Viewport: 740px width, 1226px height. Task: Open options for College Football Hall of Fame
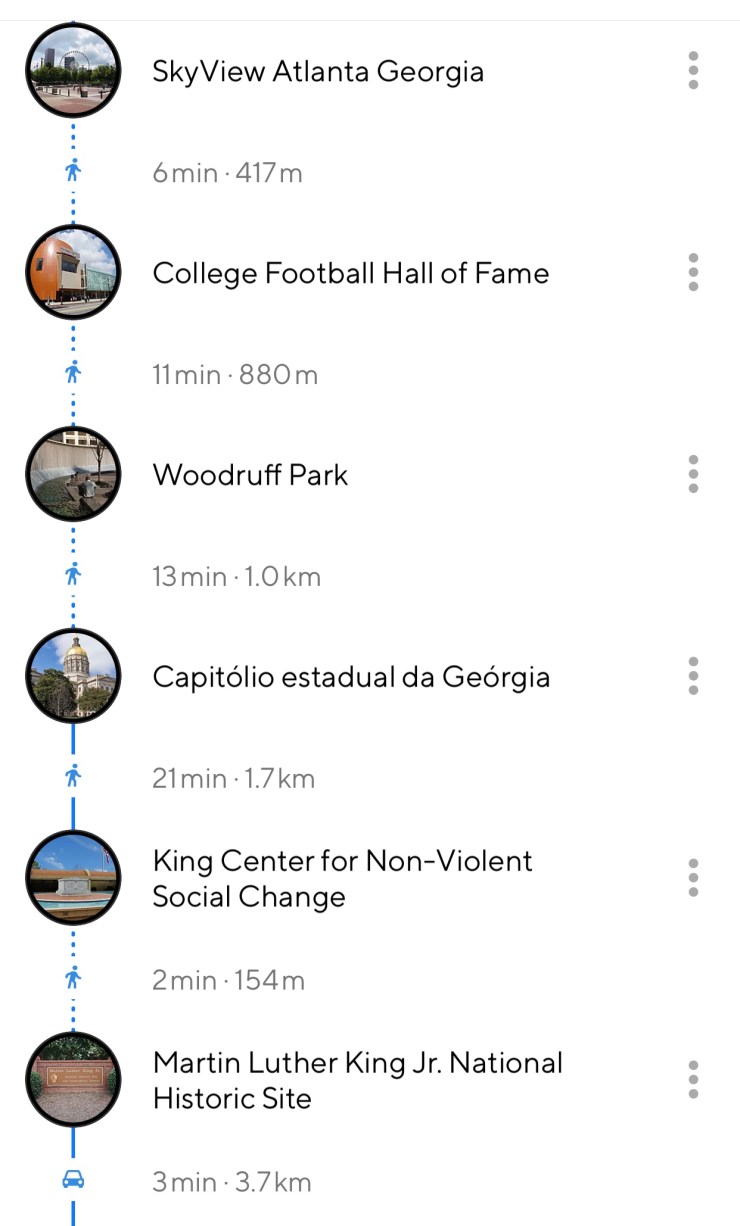tap(693, 273)
